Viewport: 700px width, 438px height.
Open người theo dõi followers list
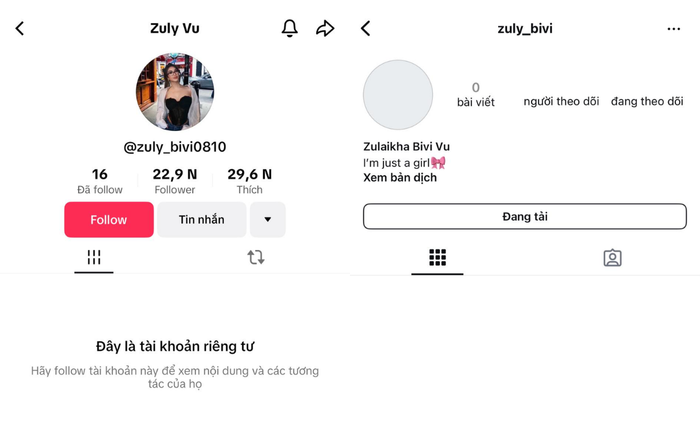pos(561,102)
